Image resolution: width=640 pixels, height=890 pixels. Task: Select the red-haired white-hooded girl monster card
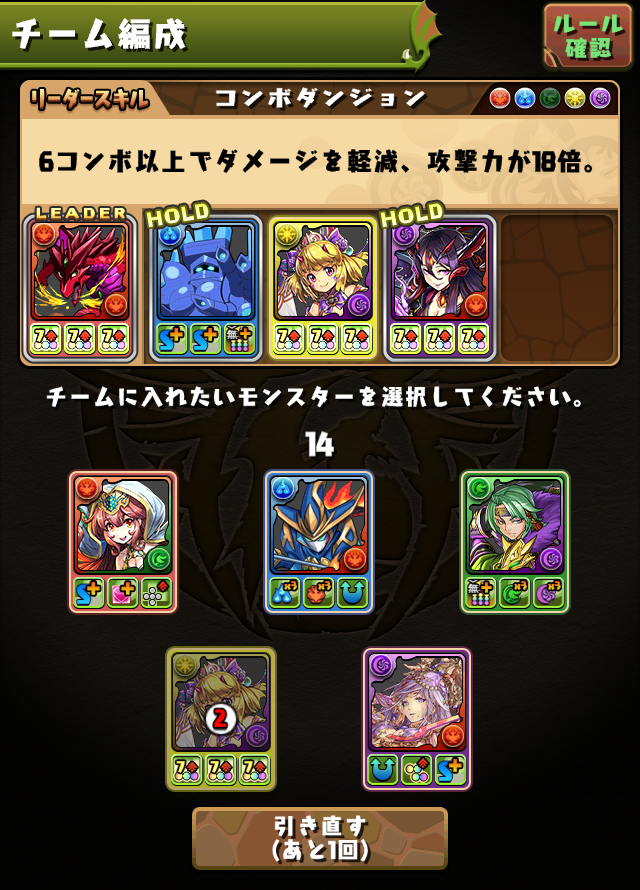pos(123,541)
